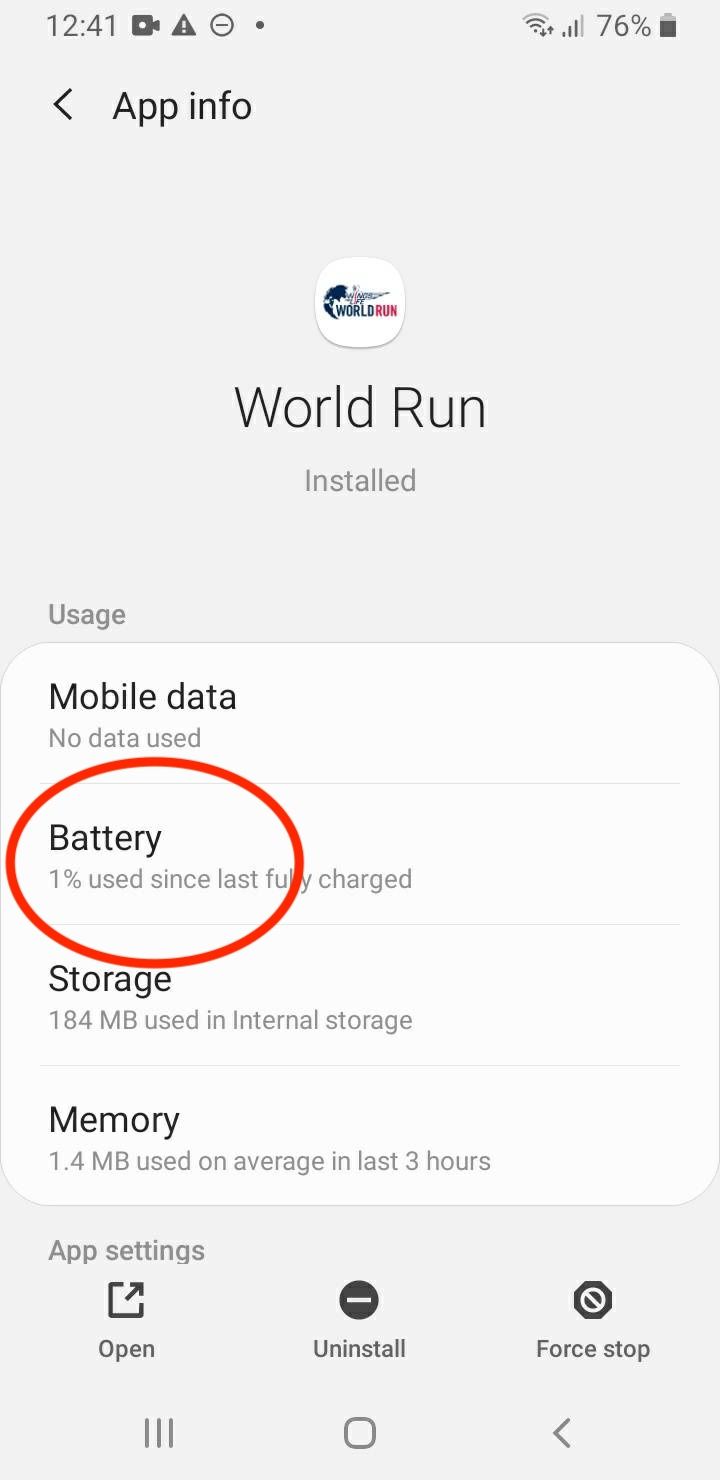View Storage details for World Run
Viewport: 720px width, 1480px height.
[x=360, y=996]
